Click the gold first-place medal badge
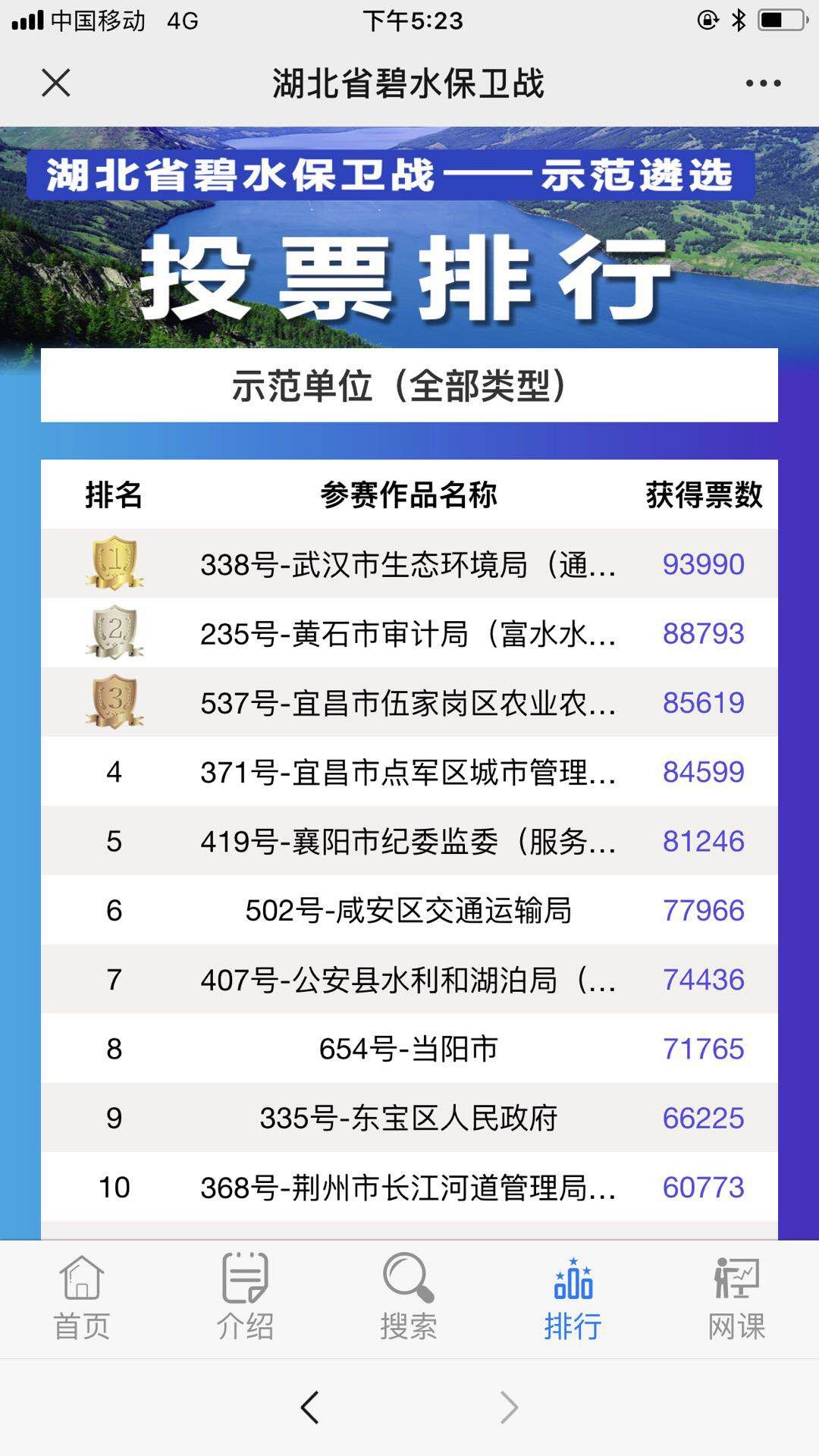The width and height of the screenshot is (819, 1456). pyautogui.click(x=112, y=564)
